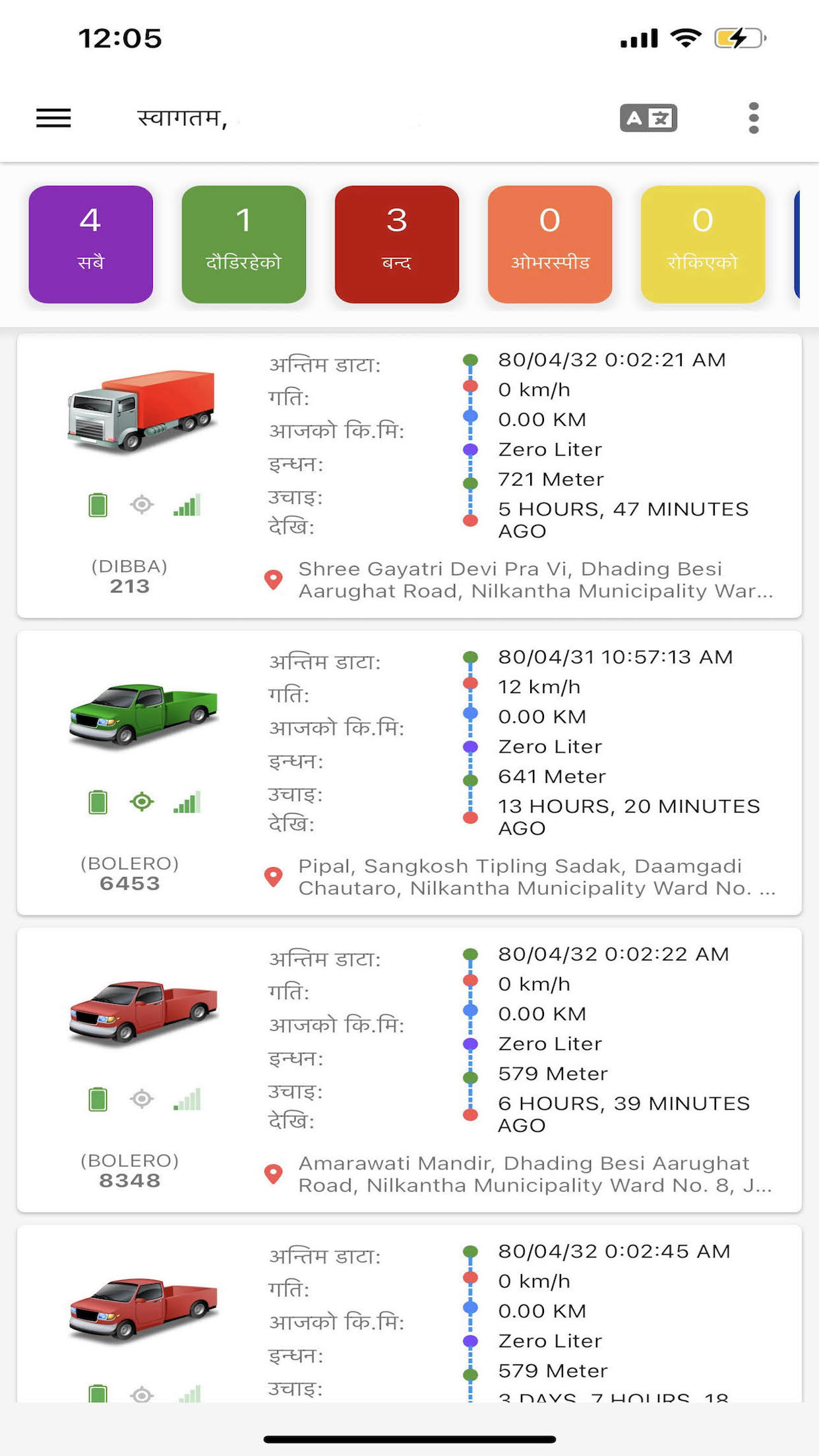Show the बन्द stopped vehicles tile
Image resolution: width=819 pixels, height=1456 pixels.
(x=397, y=245)
